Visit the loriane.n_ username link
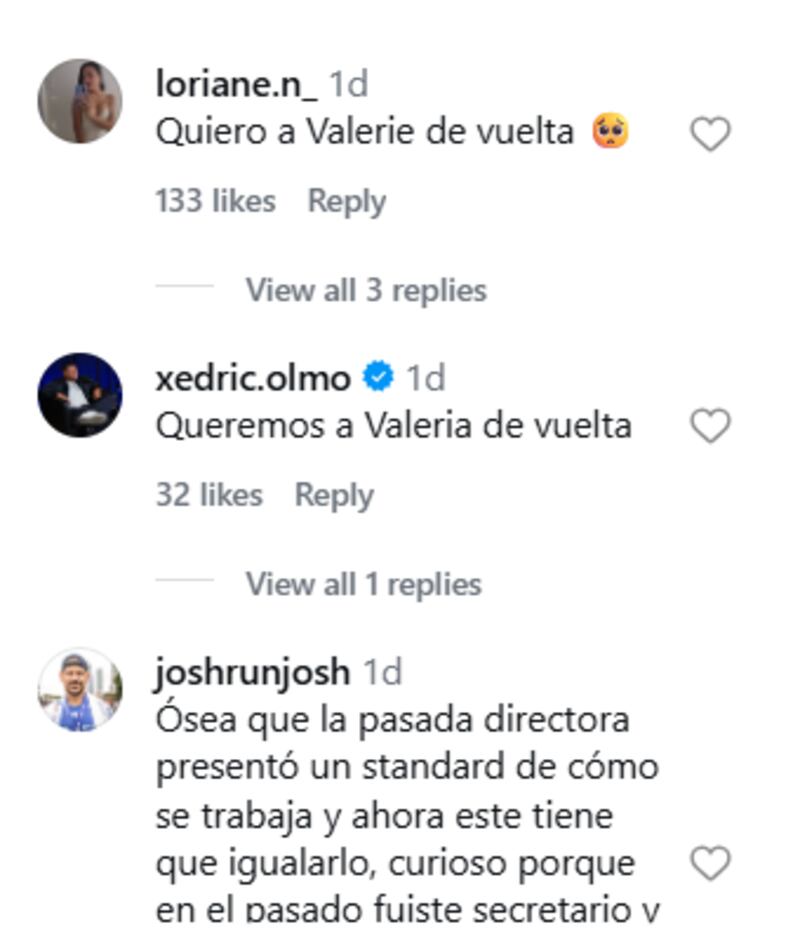This screenshot has height=948, width=800. tap(236, 84)
